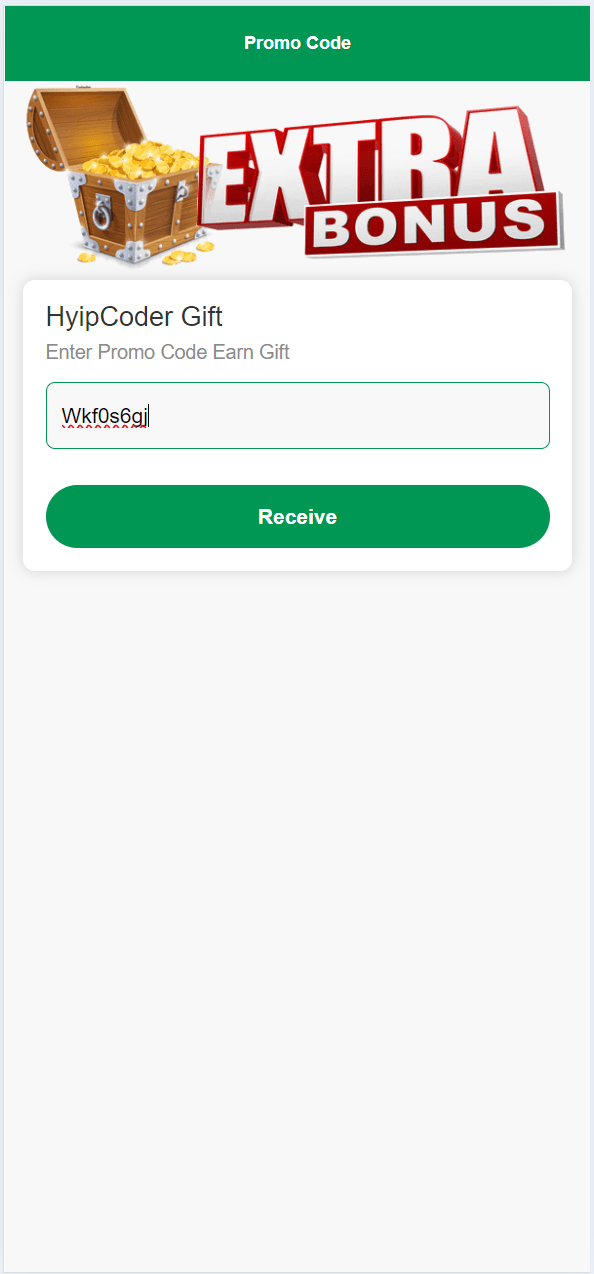
Task: Tap Receive to redeem the promo code
Action: 298,517
